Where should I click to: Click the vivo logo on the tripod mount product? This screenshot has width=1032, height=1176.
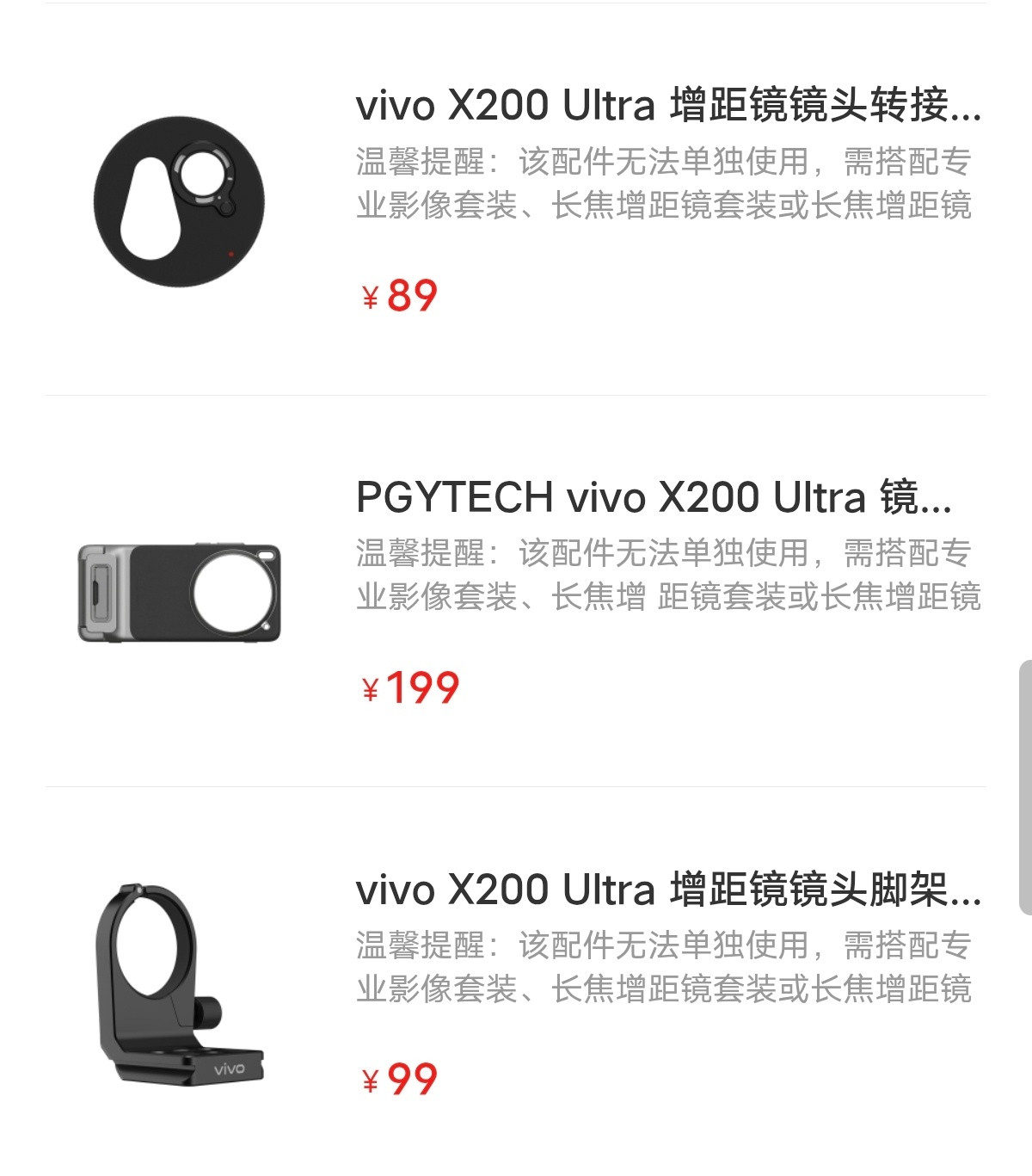click(230, 1068)
